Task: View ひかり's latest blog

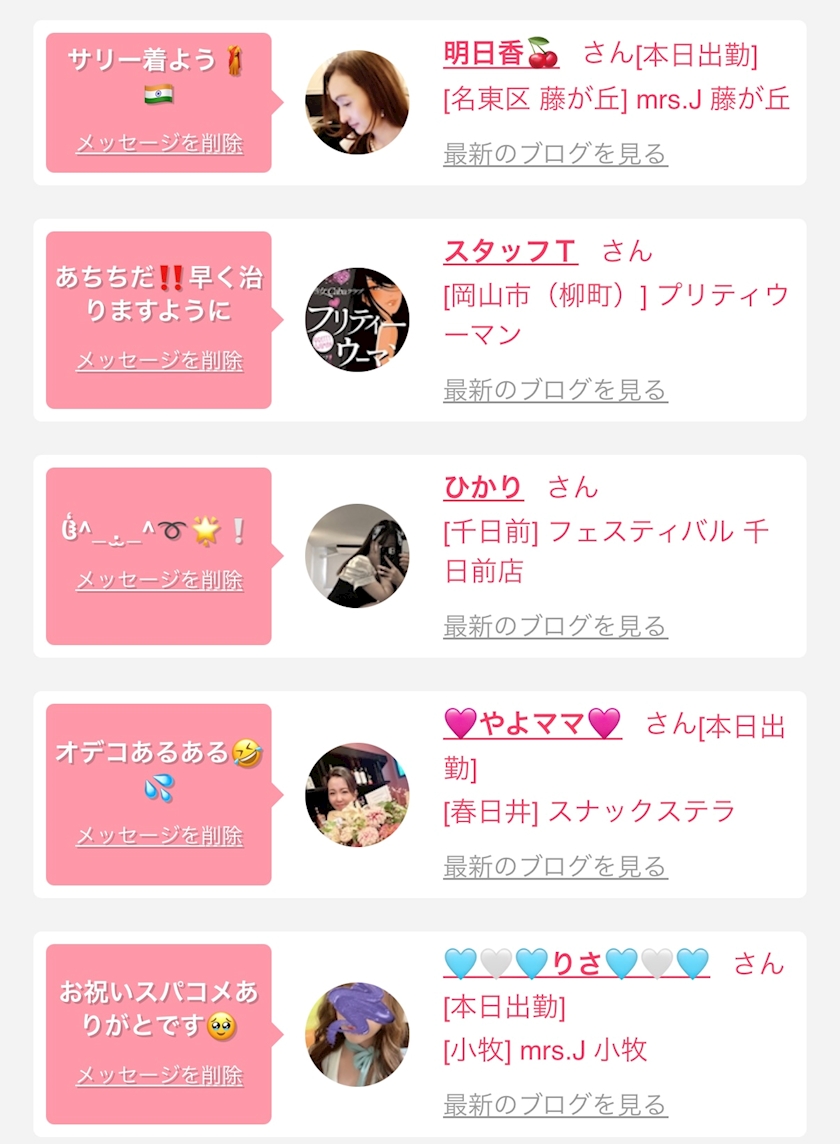Action: pos(555,627)
